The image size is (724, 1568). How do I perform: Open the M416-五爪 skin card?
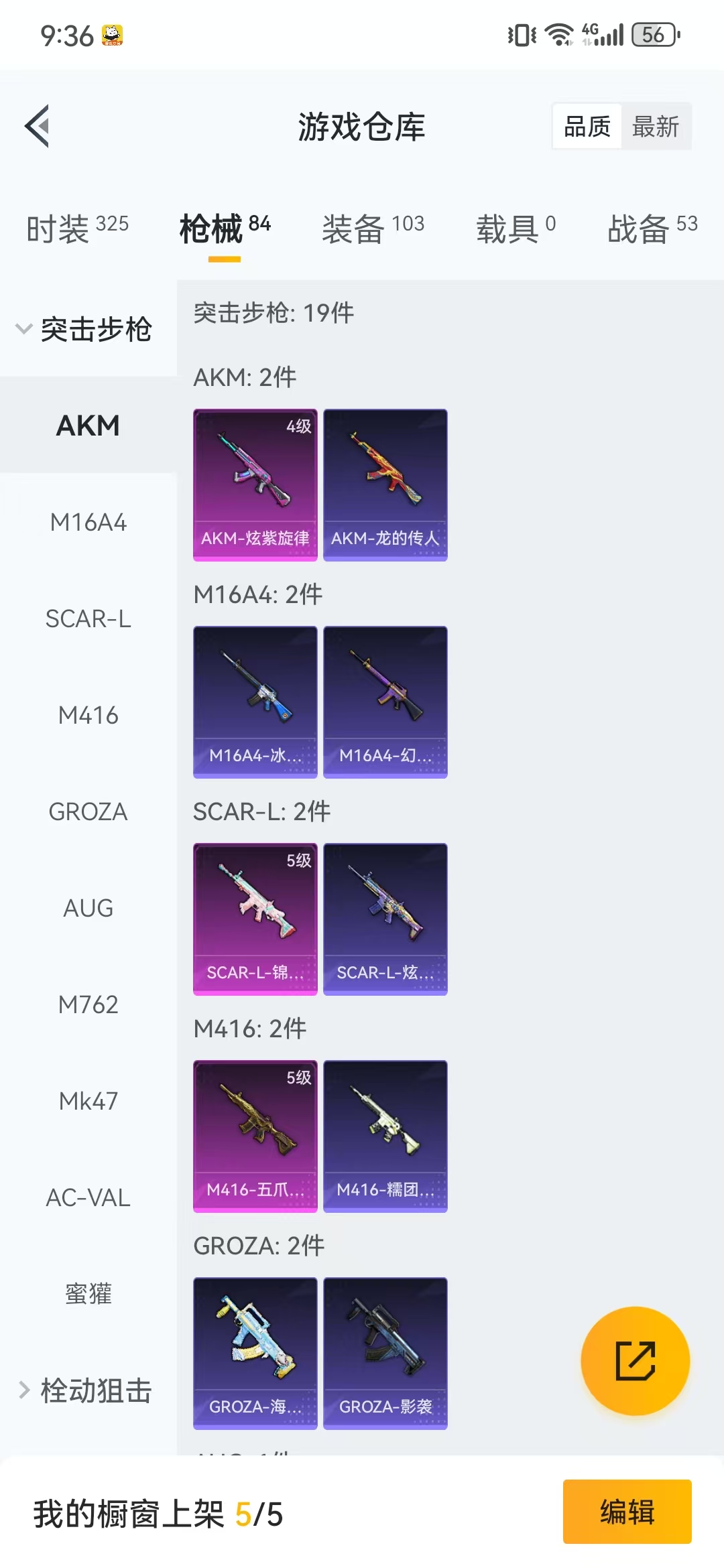click(255, 1136)
